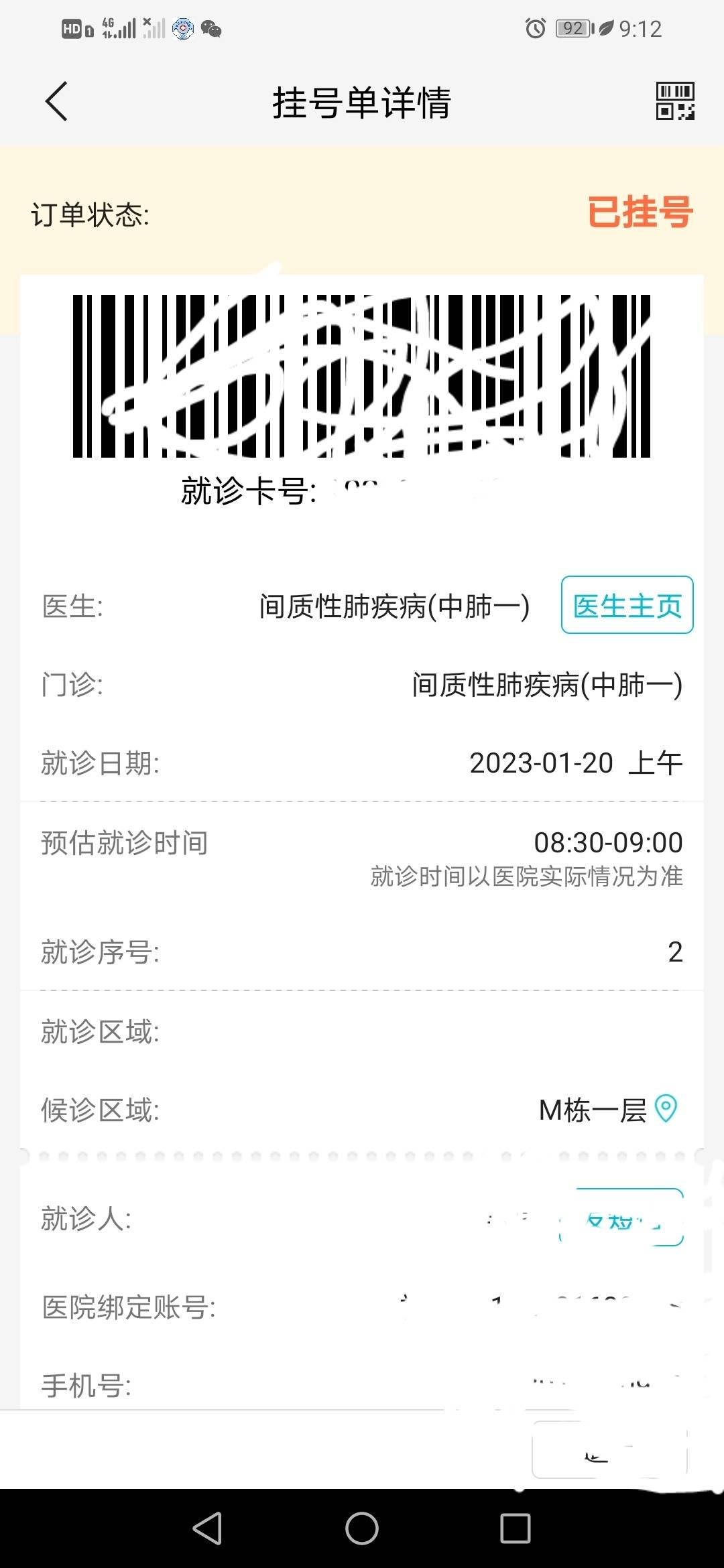Tap the back arrow on 挂号单详情 header
The width and height of the screenshot is (724, 1568).
coord(56,102)
